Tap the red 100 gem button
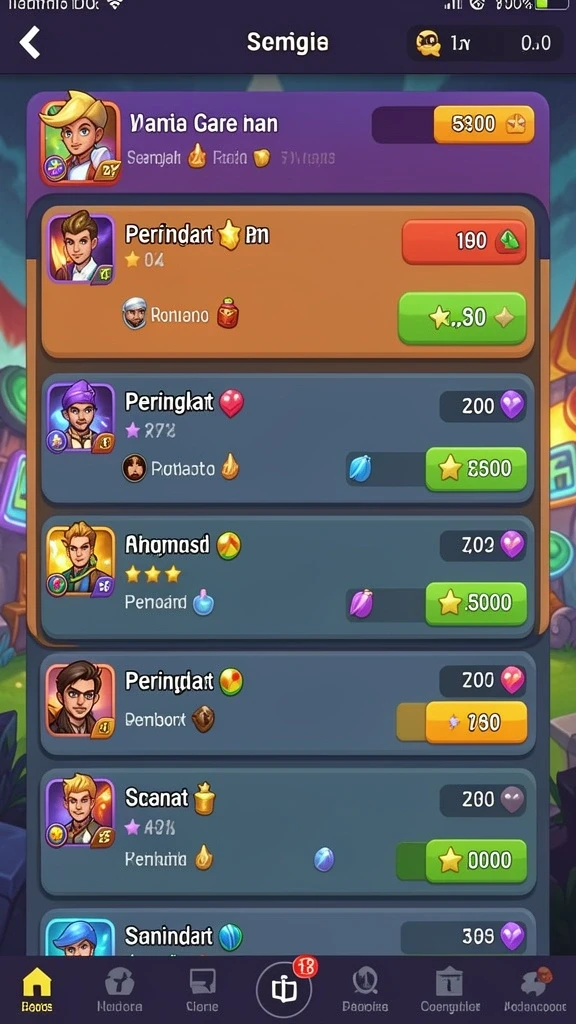 464,242
